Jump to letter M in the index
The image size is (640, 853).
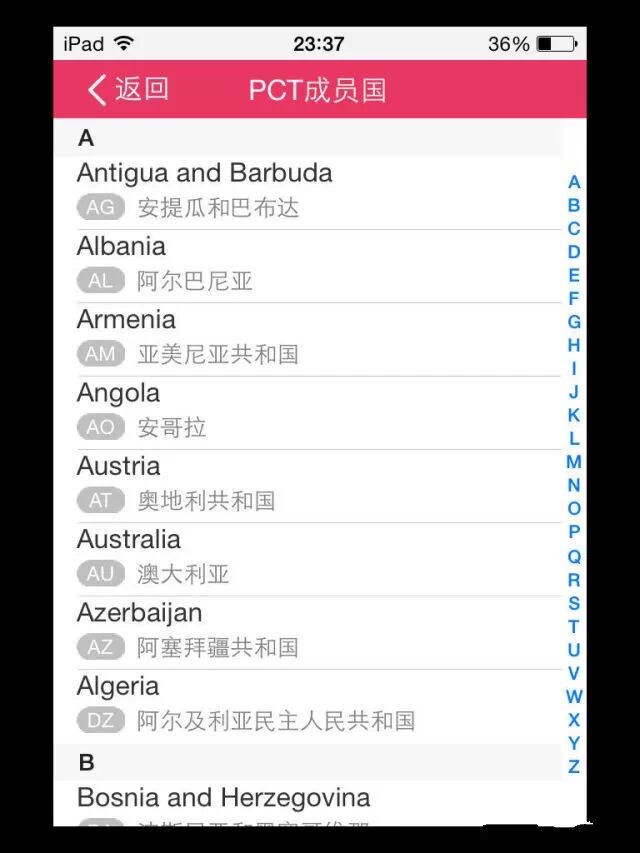coord(574,462)
